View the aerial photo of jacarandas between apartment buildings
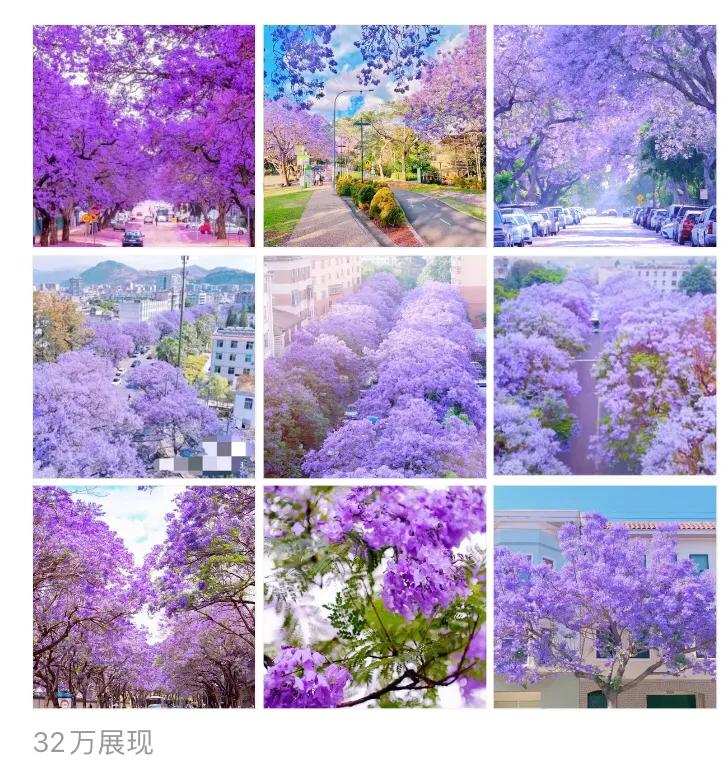The width and height of the screenshot is (728, 763). pyautogui.click(x=375, y=366)
